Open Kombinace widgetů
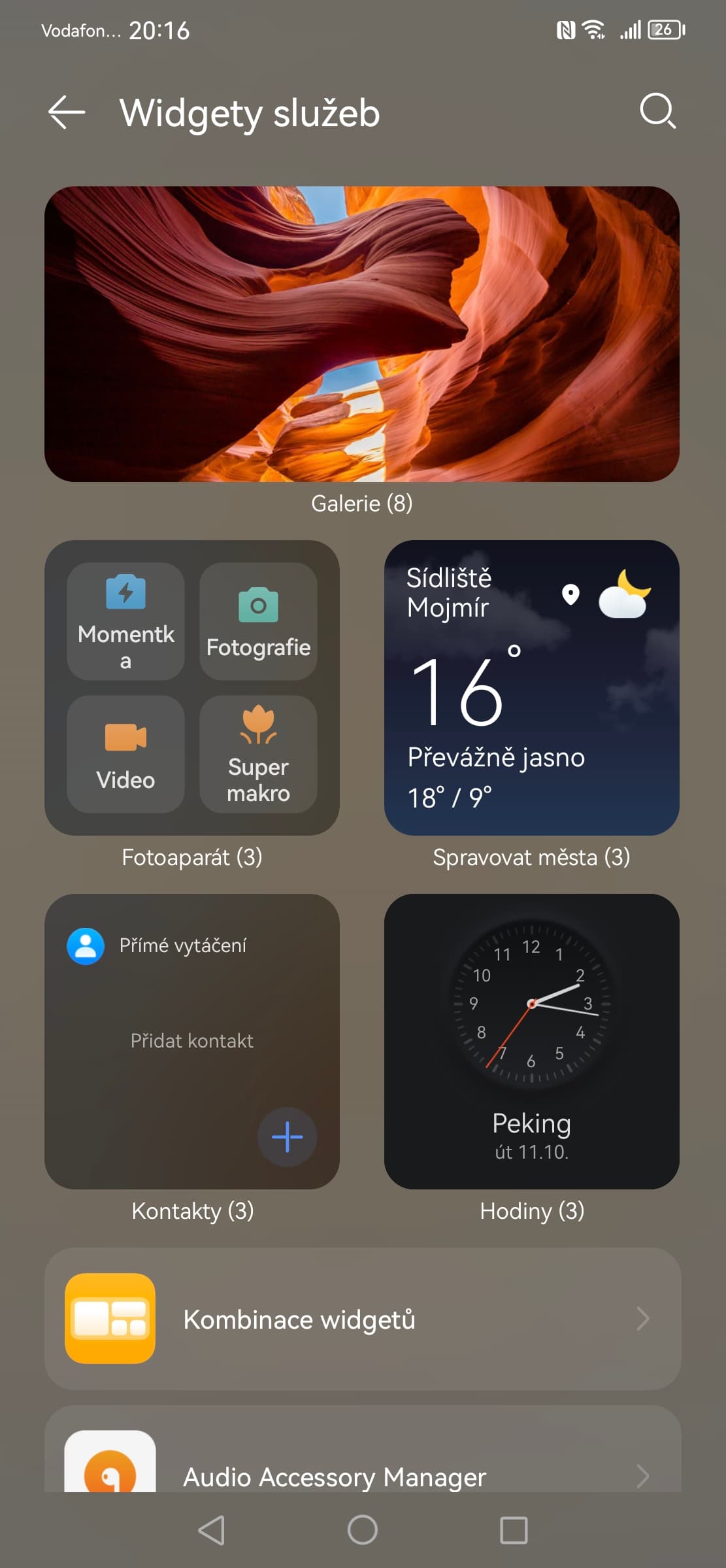 (362, 1319)
